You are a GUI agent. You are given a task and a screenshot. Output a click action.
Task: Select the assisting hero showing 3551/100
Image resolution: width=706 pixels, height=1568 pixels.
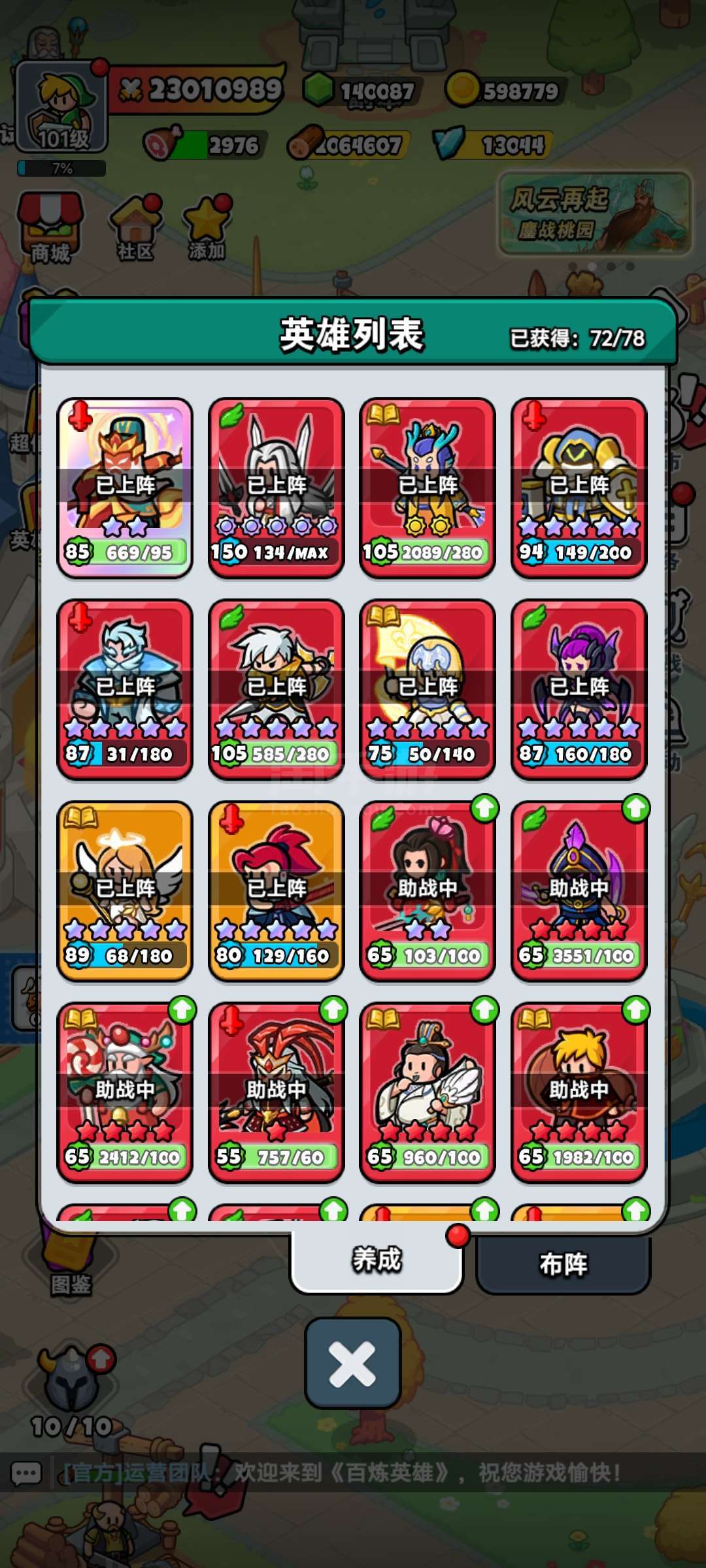coord(579,890)
